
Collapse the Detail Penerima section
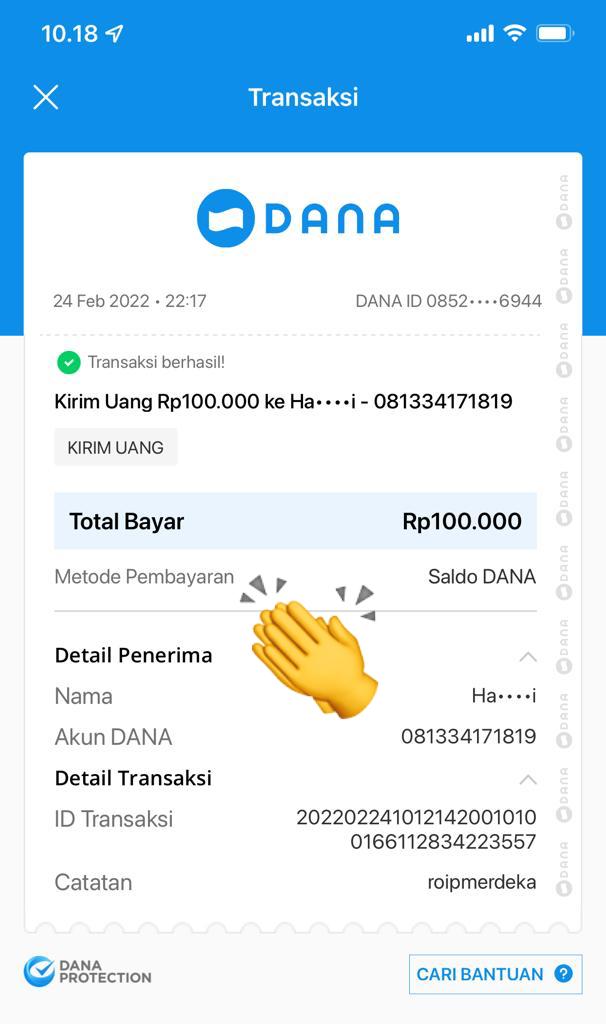pos(527,657)
